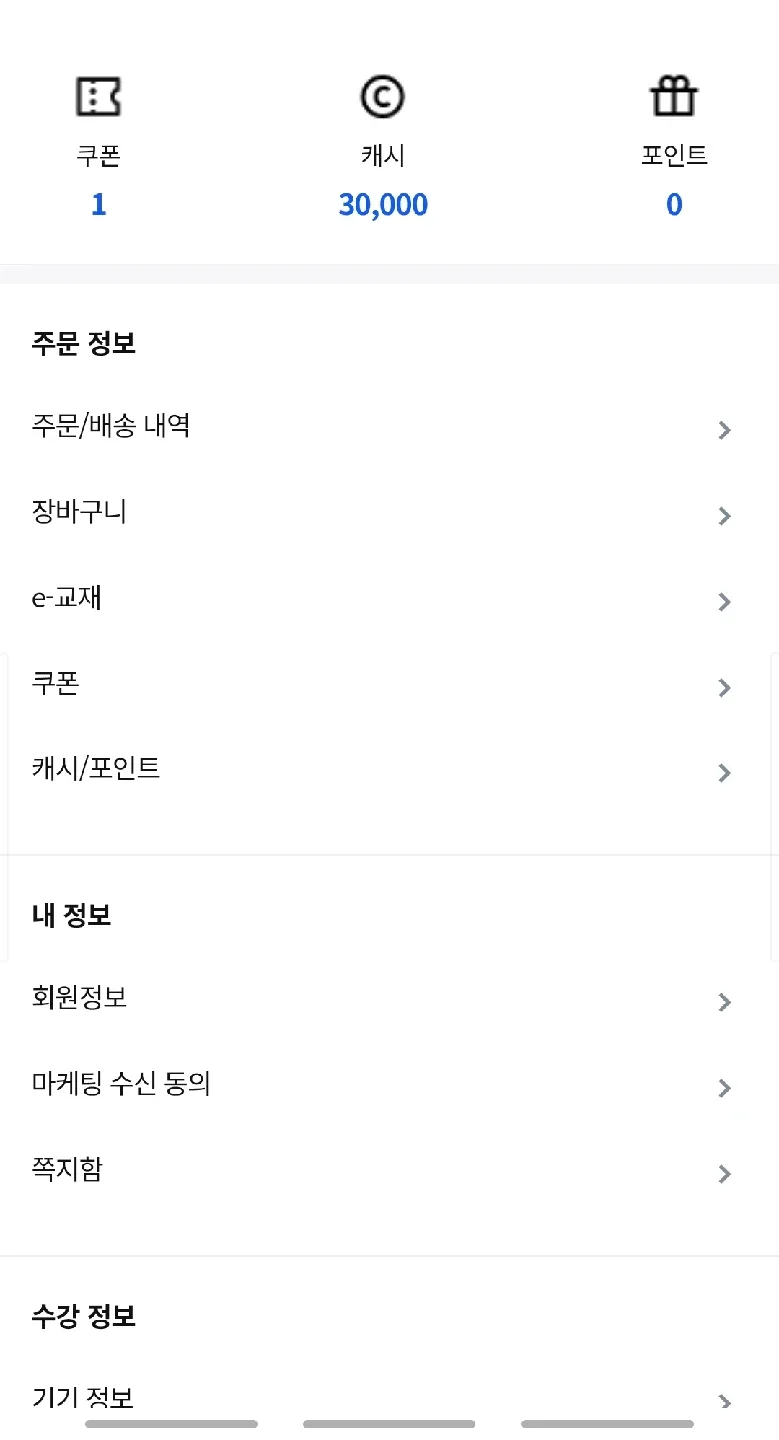Open the coupon summary with count 1
Screen dimensions: 779x1440
pos(98,150)
